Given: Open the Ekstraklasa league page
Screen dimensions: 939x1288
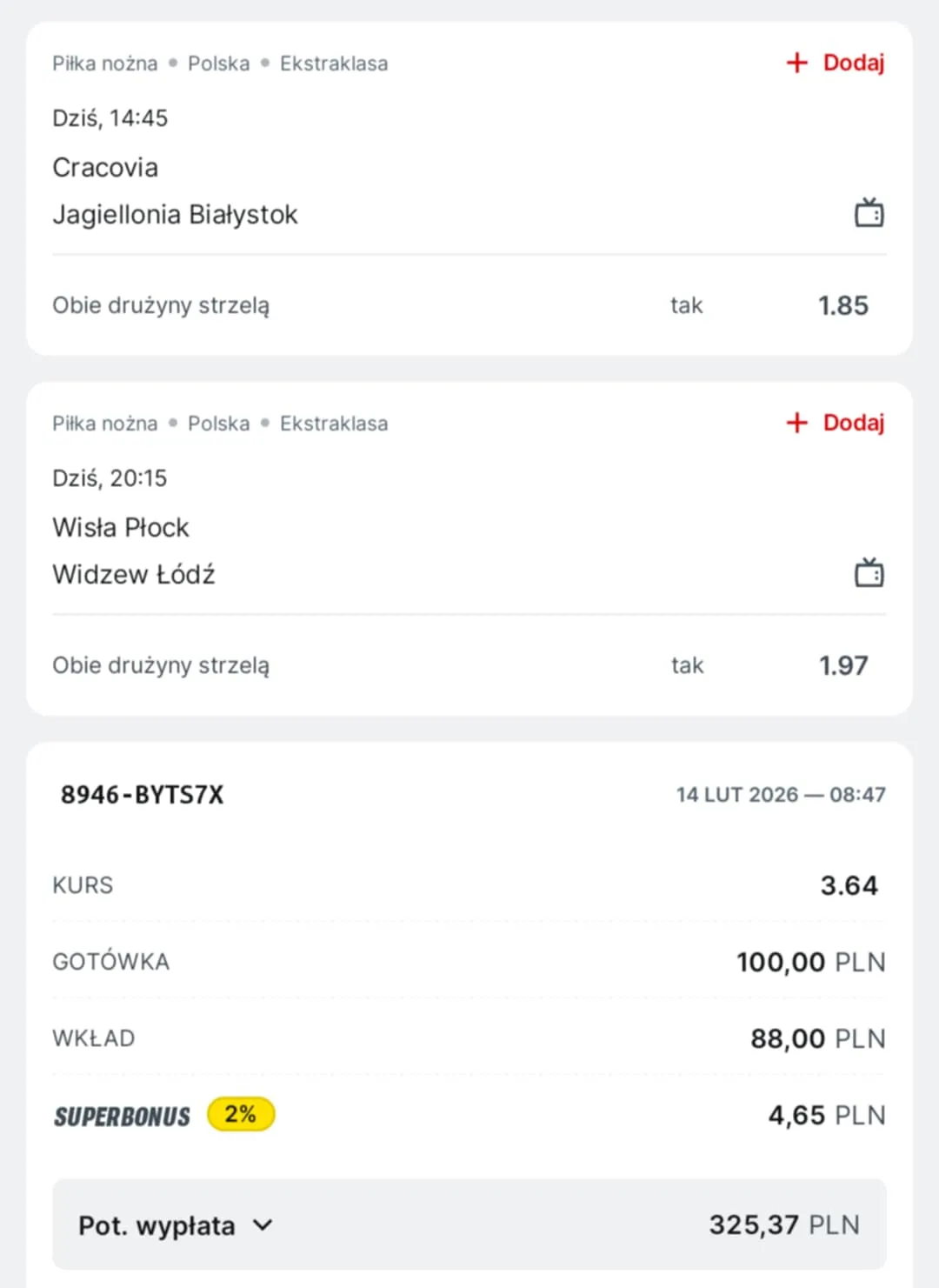Looking at the screenshot, I should point(334,63).
